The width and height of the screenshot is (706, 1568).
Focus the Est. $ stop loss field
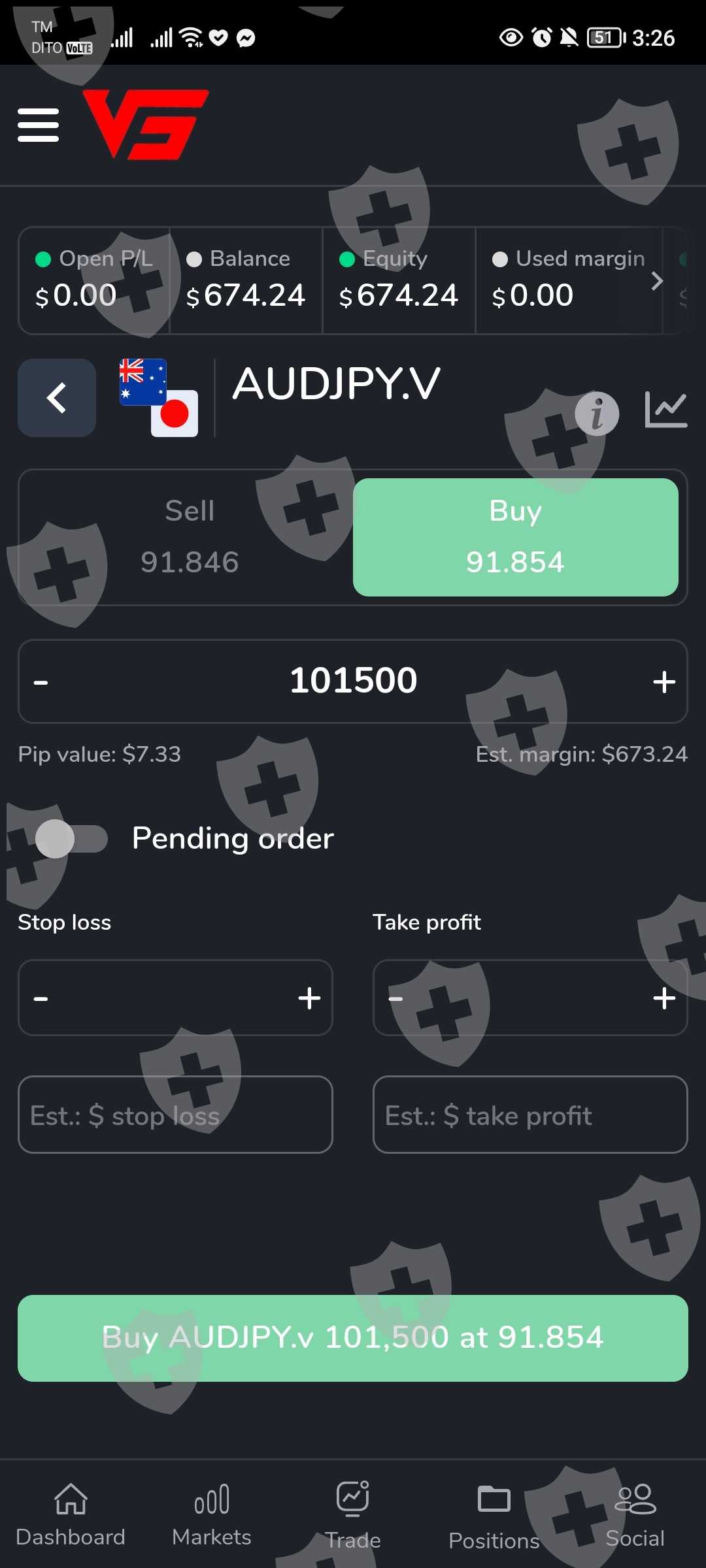175,1115
